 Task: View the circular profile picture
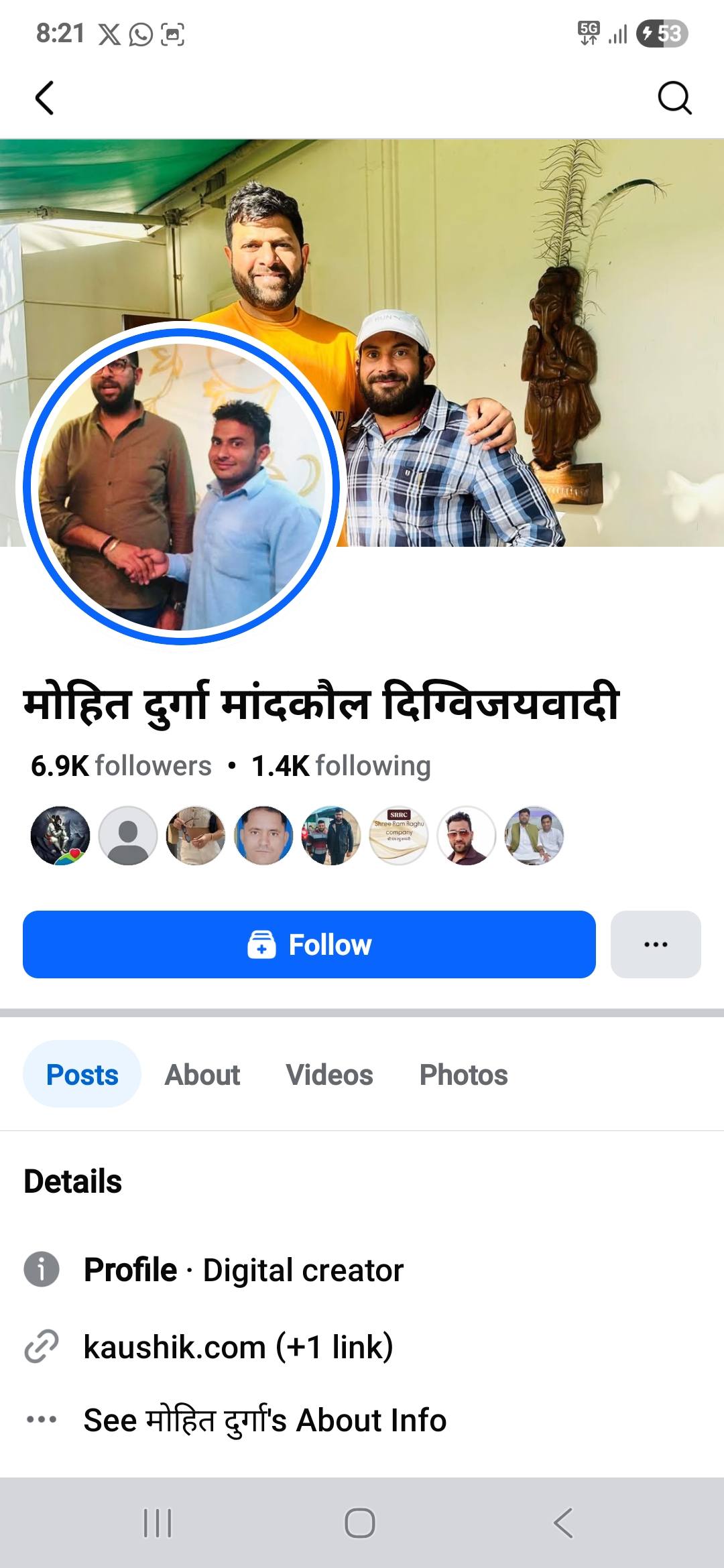(181, 485)
